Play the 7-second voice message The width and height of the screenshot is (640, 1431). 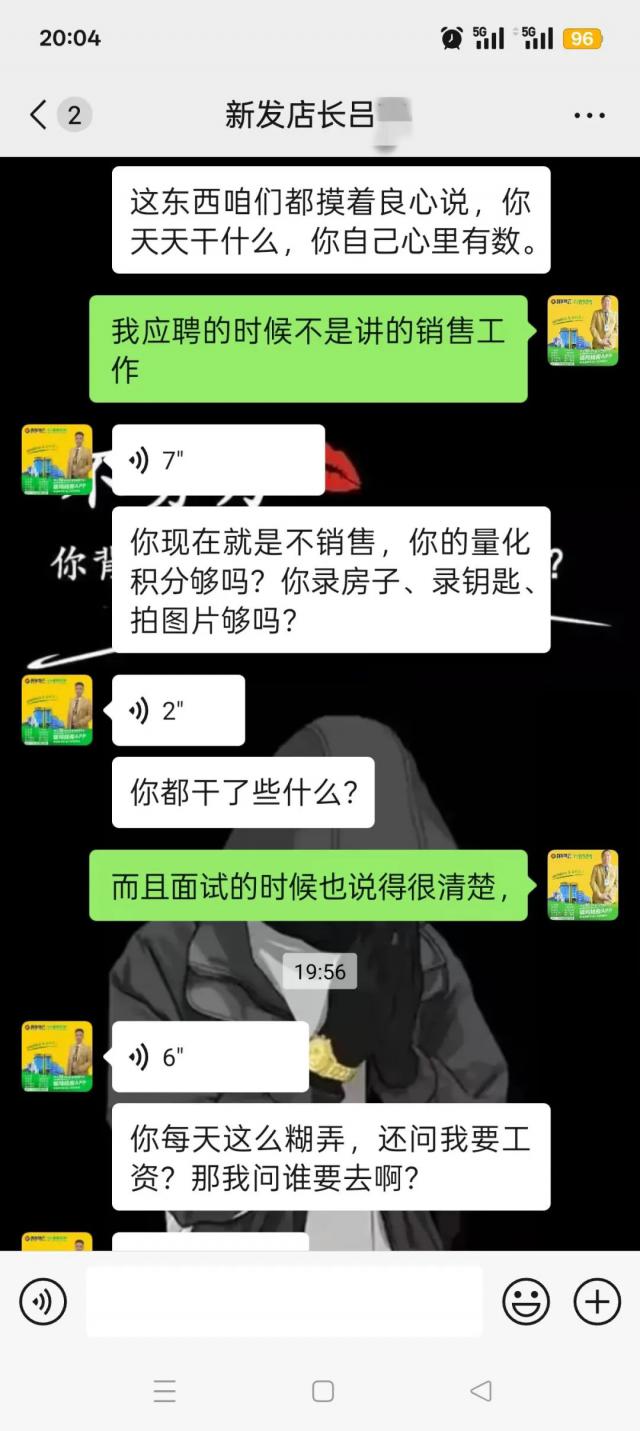217,460
